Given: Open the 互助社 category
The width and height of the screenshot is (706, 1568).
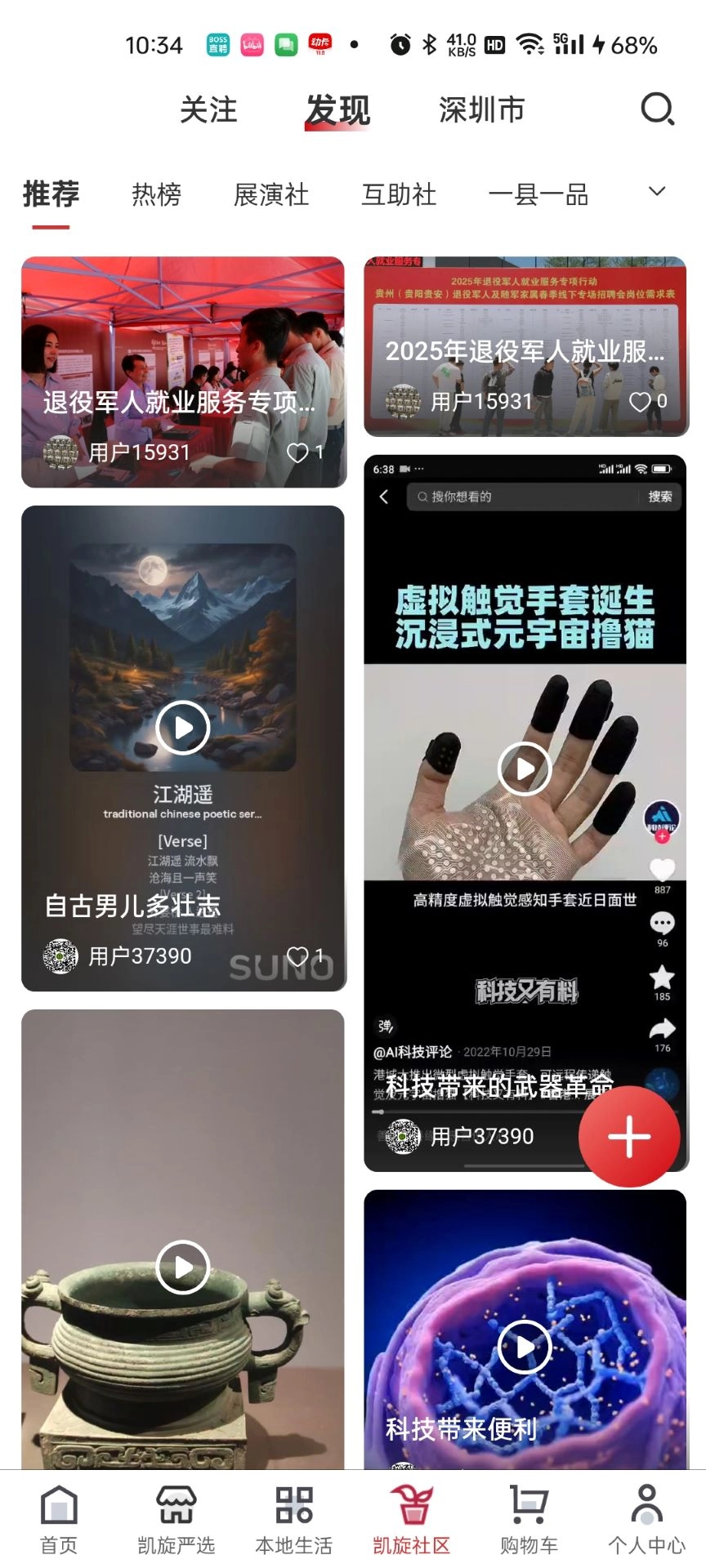Looking at the screenshot, I should (x=400, y=194).
